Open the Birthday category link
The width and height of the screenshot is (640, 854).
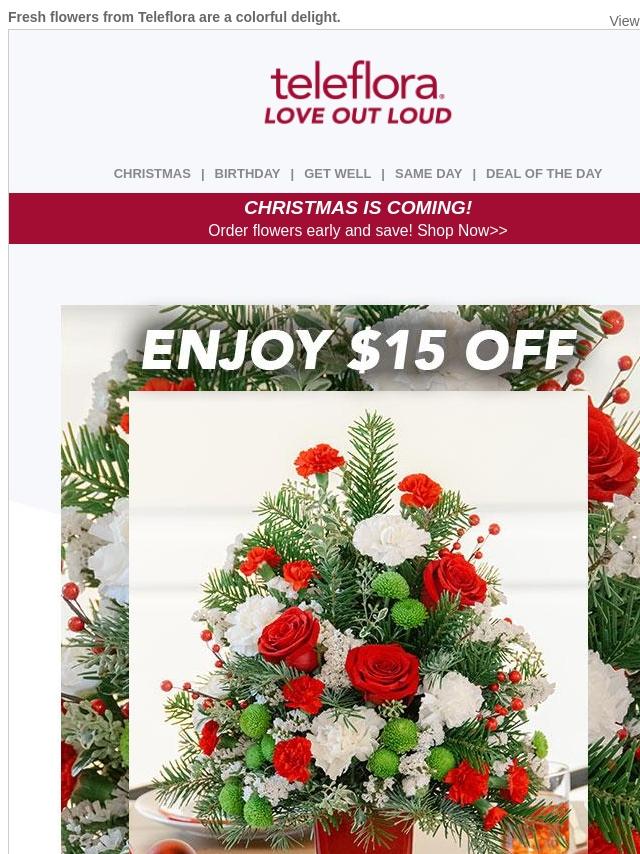pos(247,174)
